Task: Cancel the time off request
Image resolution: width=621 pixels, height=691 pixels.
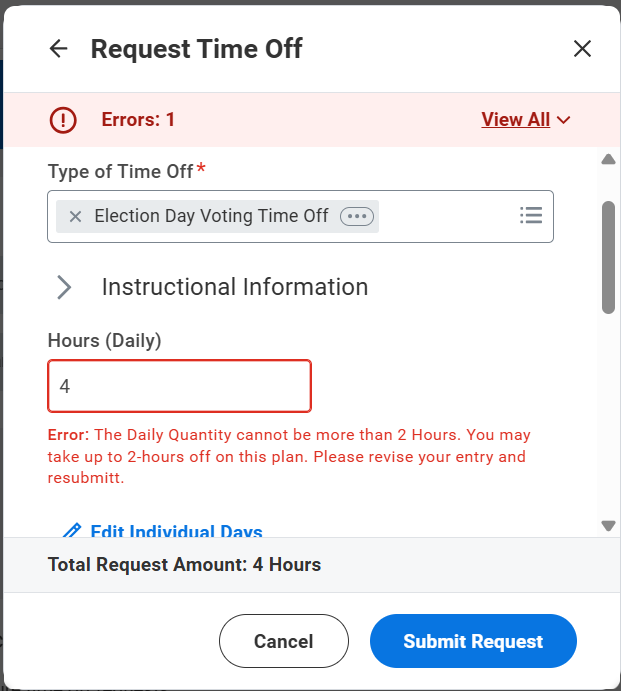Action: click(x=283, y=641)
